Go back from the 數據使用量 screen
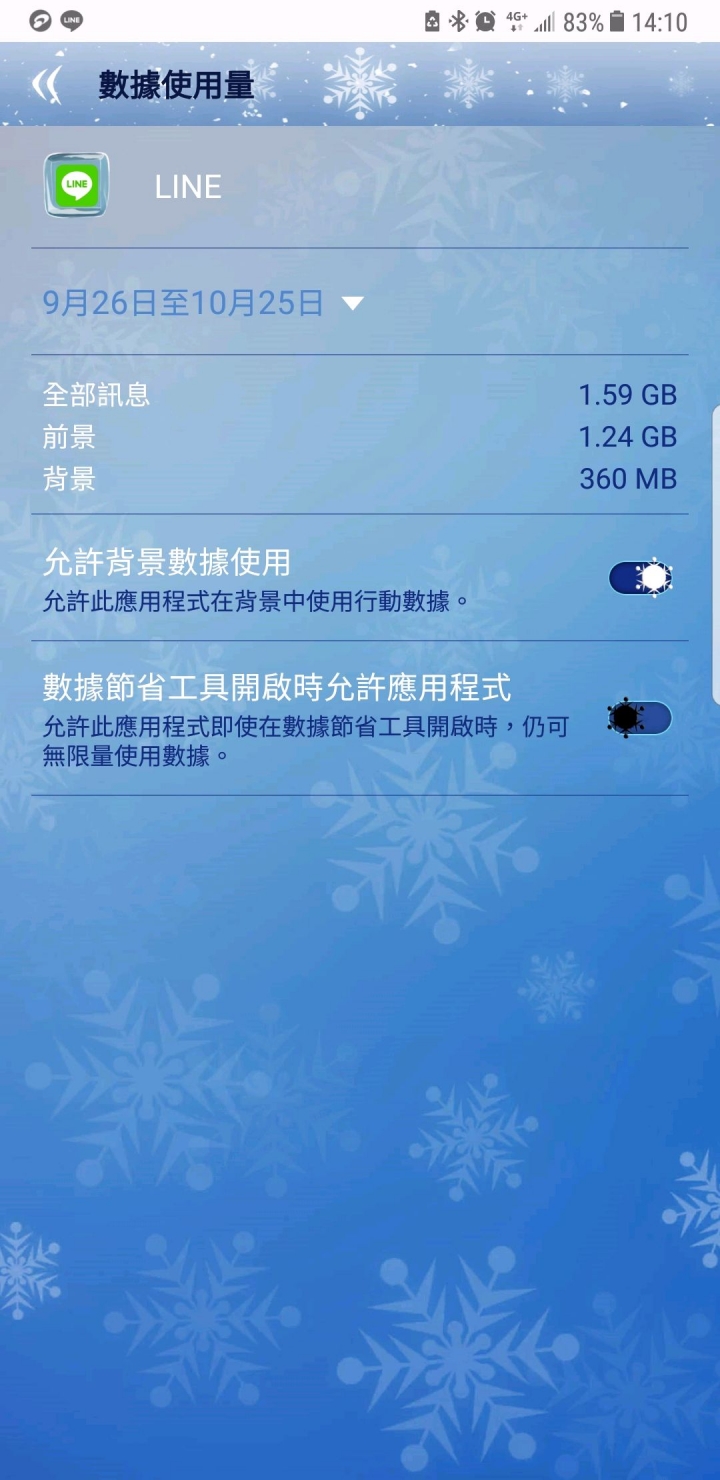 point(46,85)
